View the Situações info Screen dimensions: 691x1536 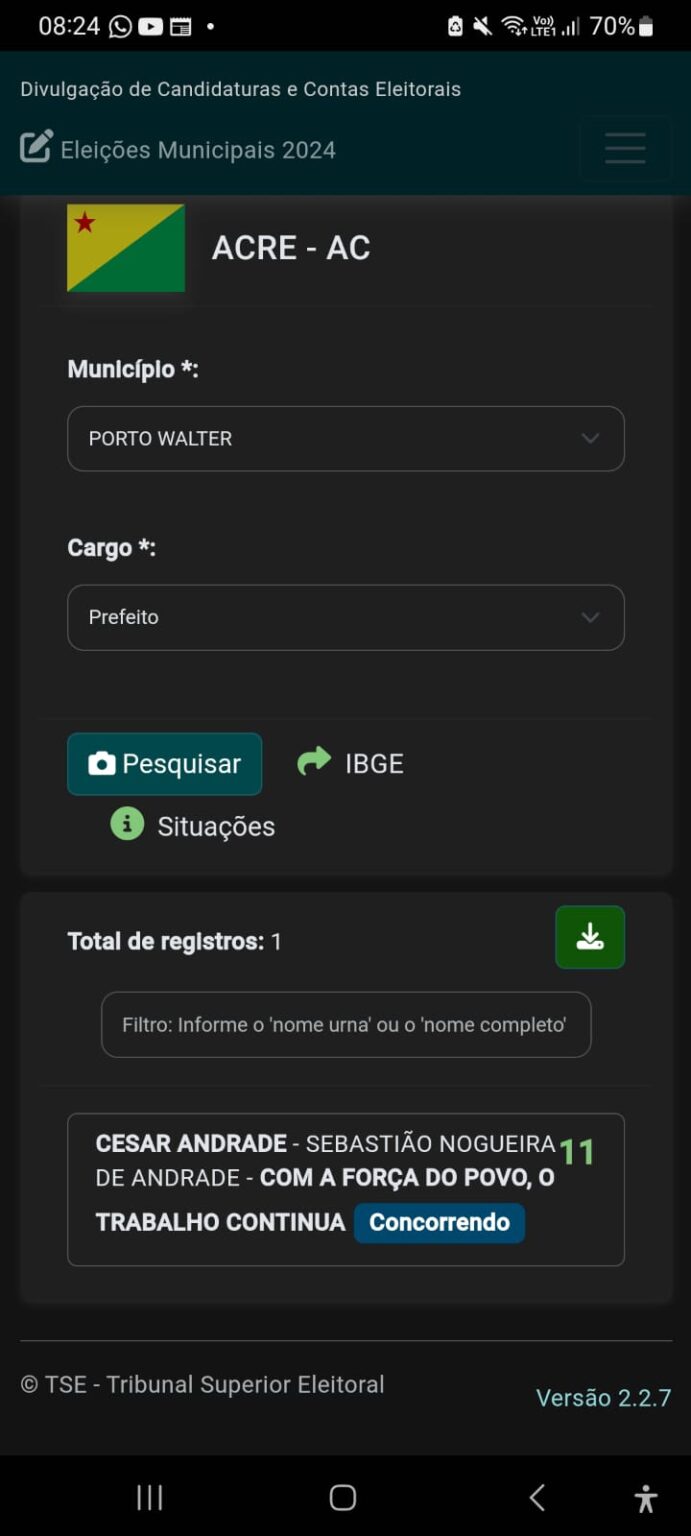(194, 826)
